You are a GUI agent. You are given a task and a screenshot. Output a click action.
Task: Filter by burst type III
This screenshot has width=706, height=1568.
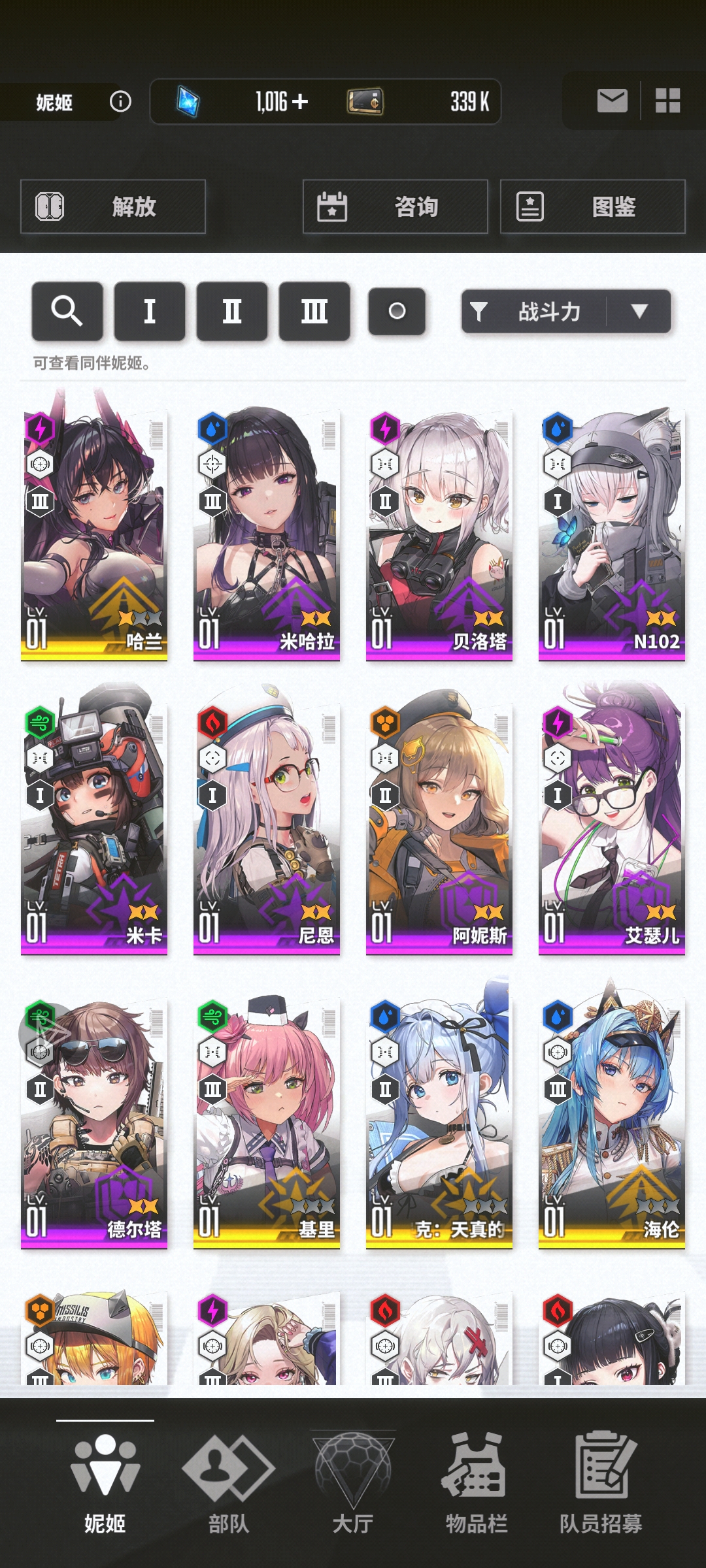point(314,311)
